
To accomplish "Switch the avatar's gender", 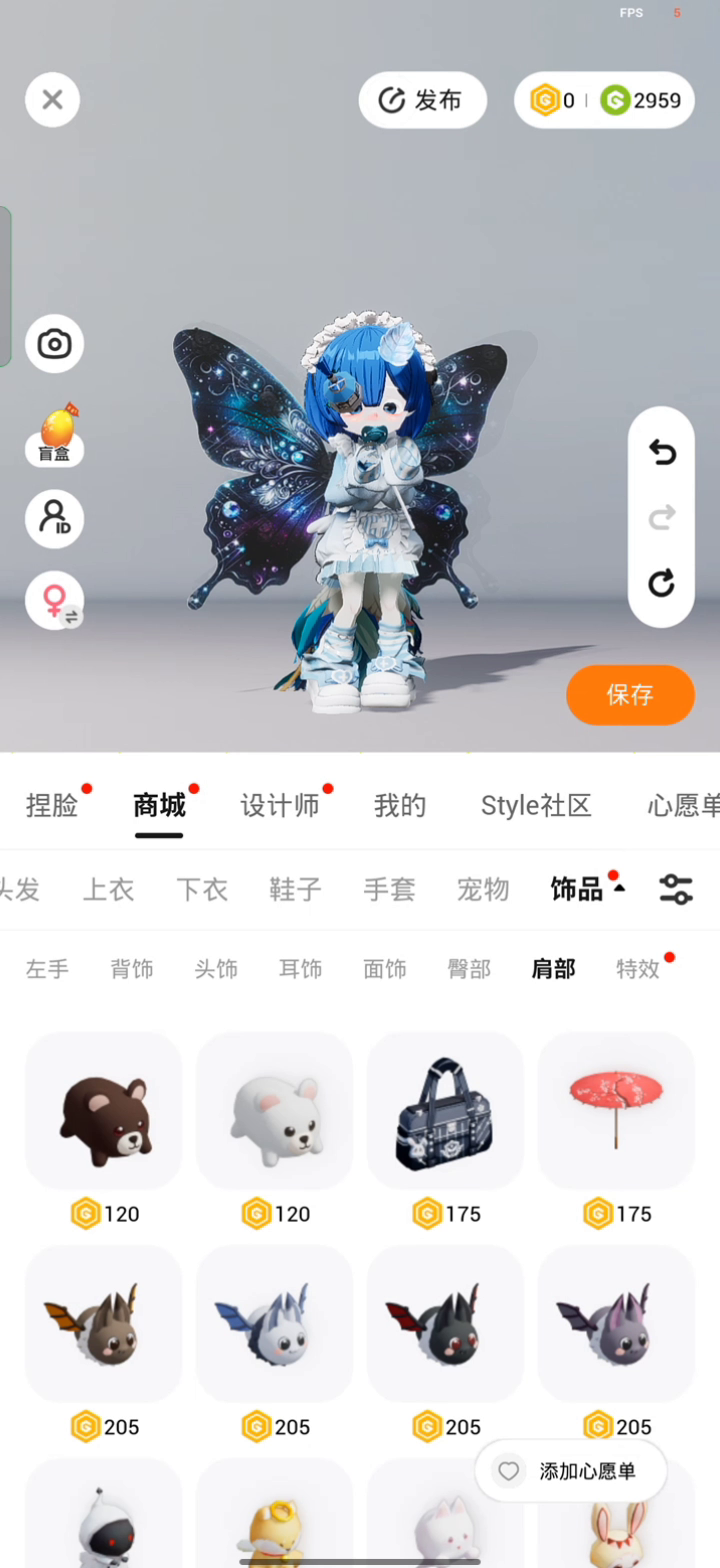I will (x=54, y=601).
